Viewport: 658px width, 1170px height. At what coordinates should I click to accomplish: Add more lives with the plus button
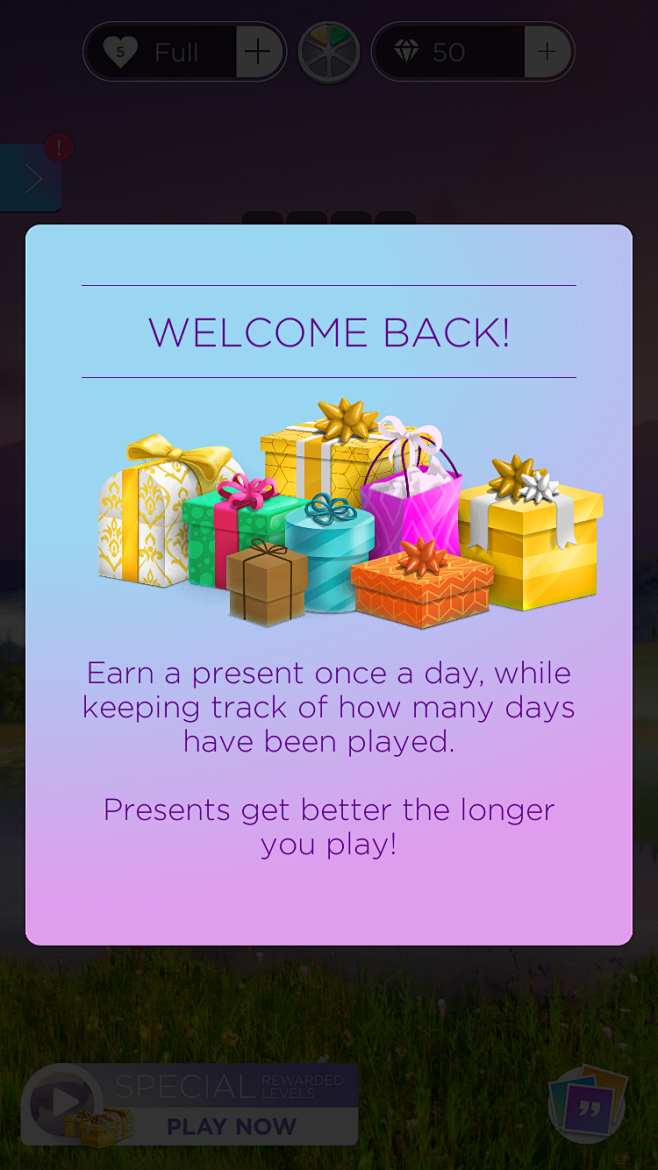coord(258,52)
